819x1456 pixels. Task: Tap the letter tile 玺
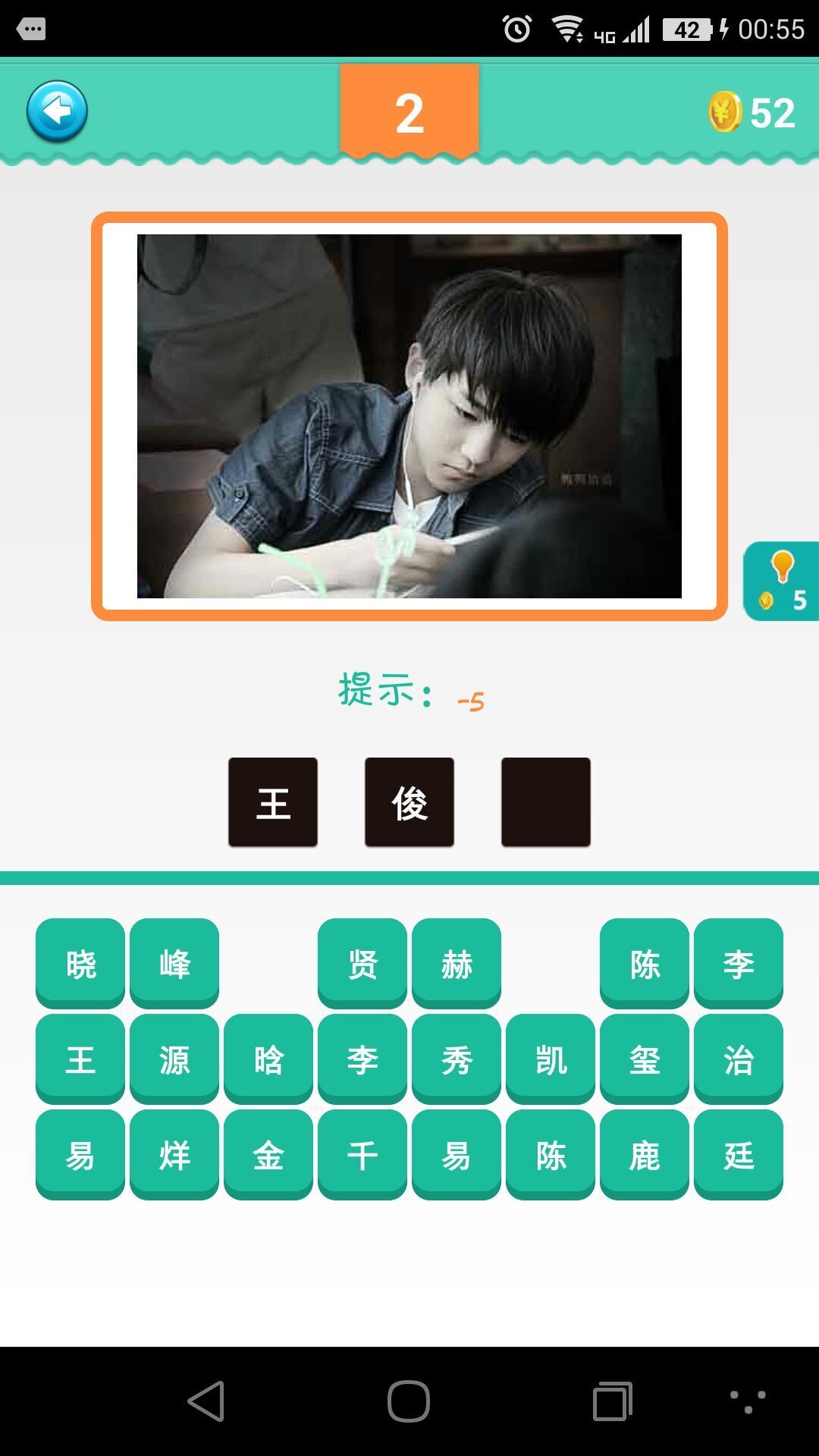coord(645,1059)
